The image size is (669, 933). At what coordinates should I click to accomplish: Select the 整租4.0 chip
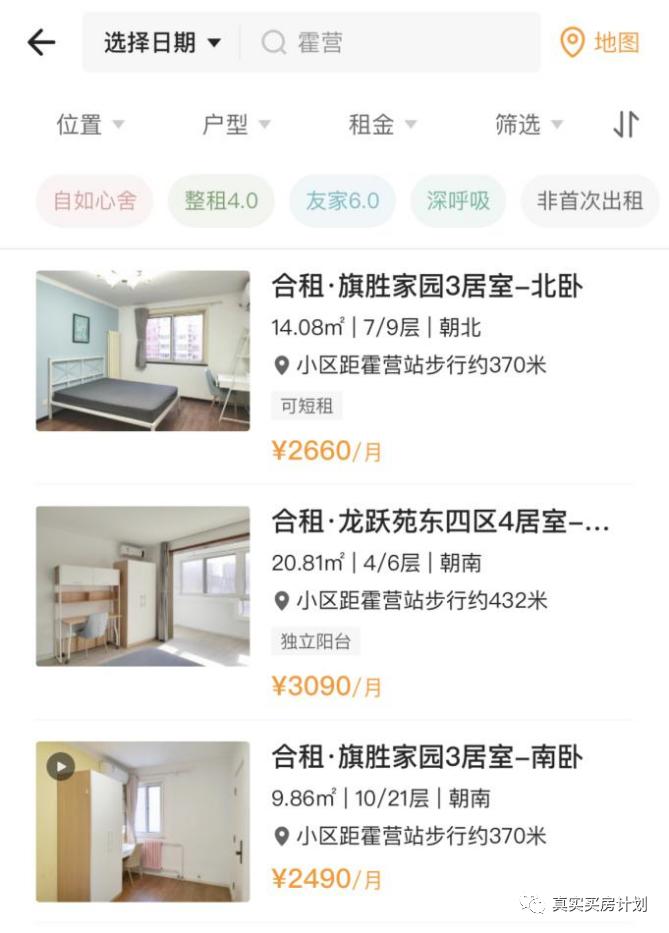pyautogui.click(x=221, y=201)
